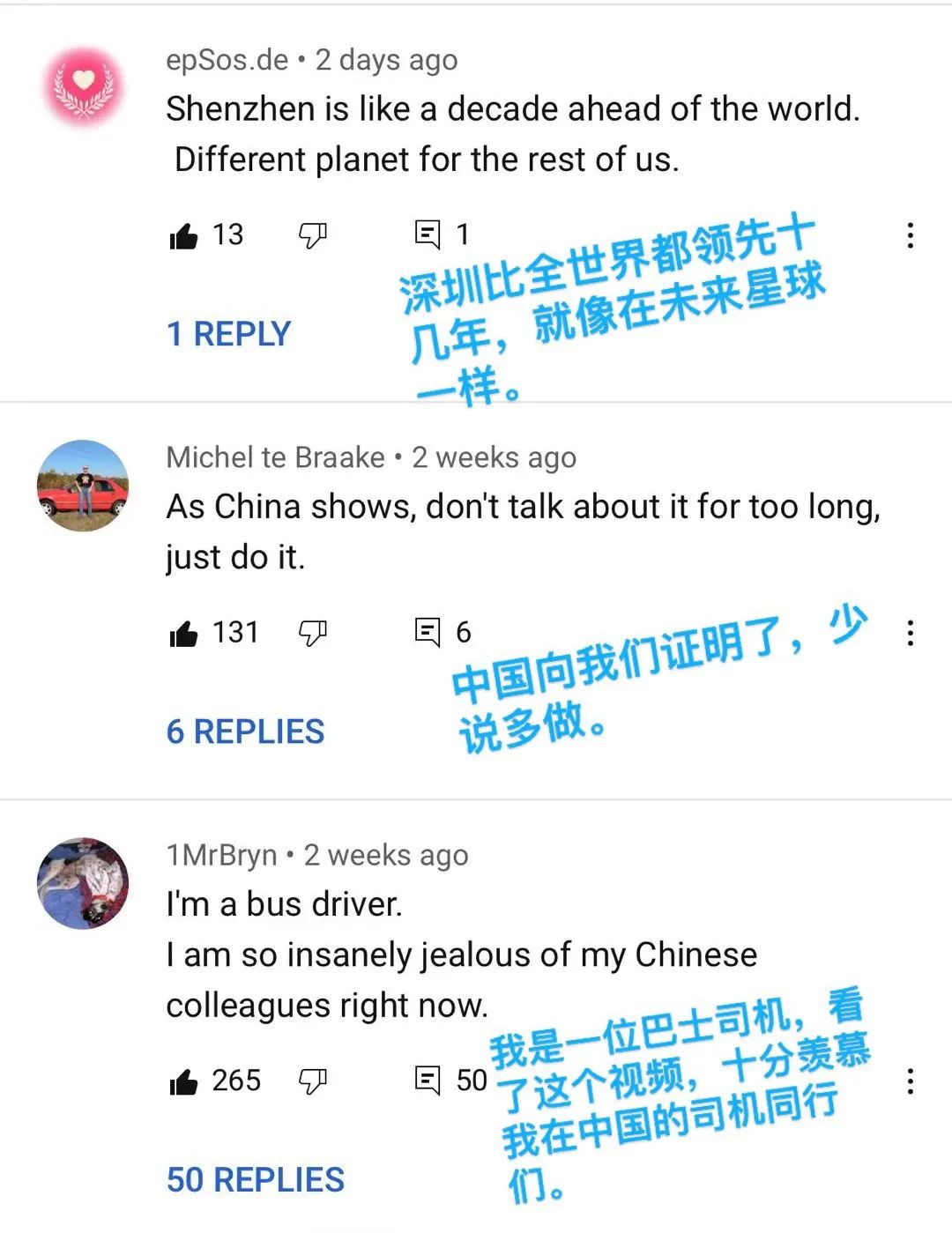Tap reply icon on Michel te Braake's comment
This screenshot has height=1233, width=952.
[428, 632]
